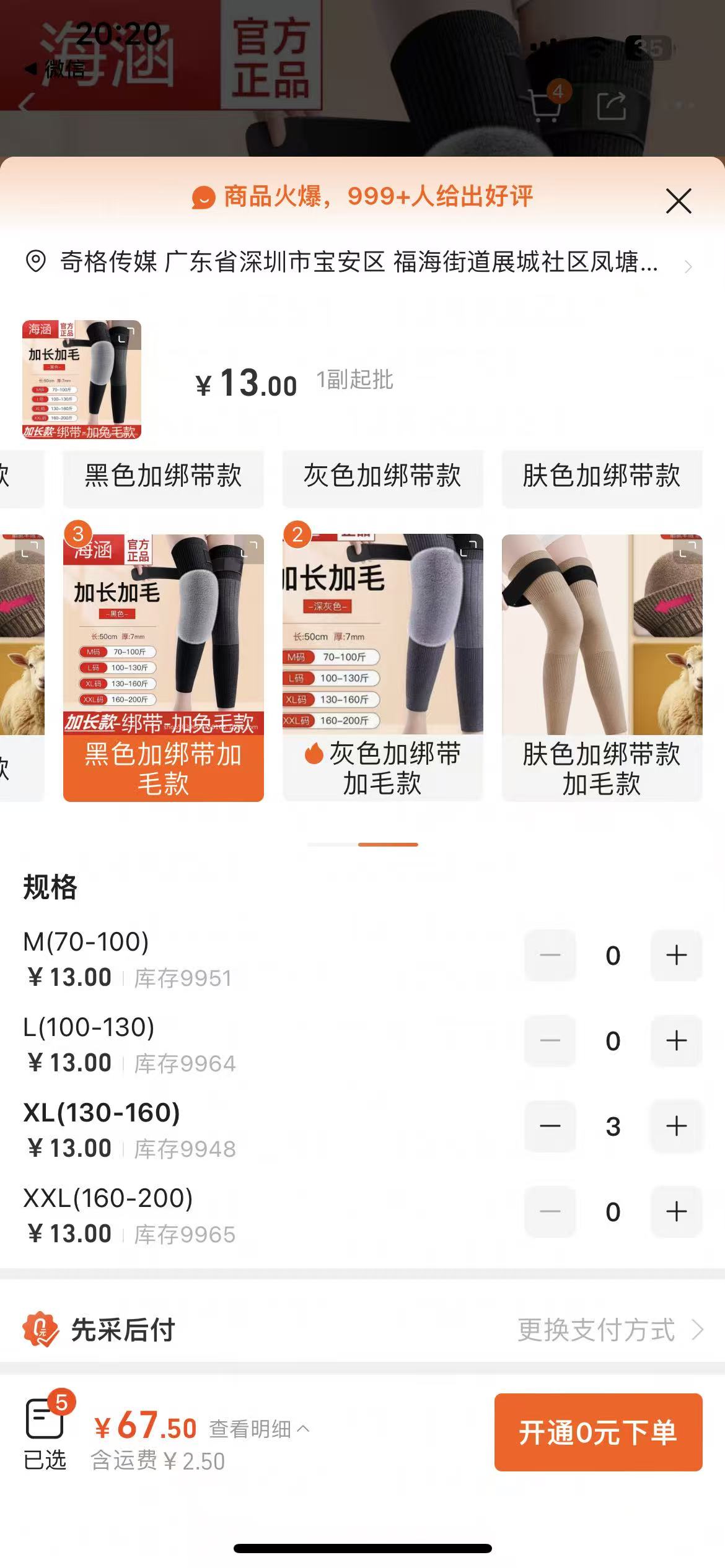Change the payment method via 更换支付方式
The height and width of the screenshot is (1568, 725).
[x=610, y=1330]
